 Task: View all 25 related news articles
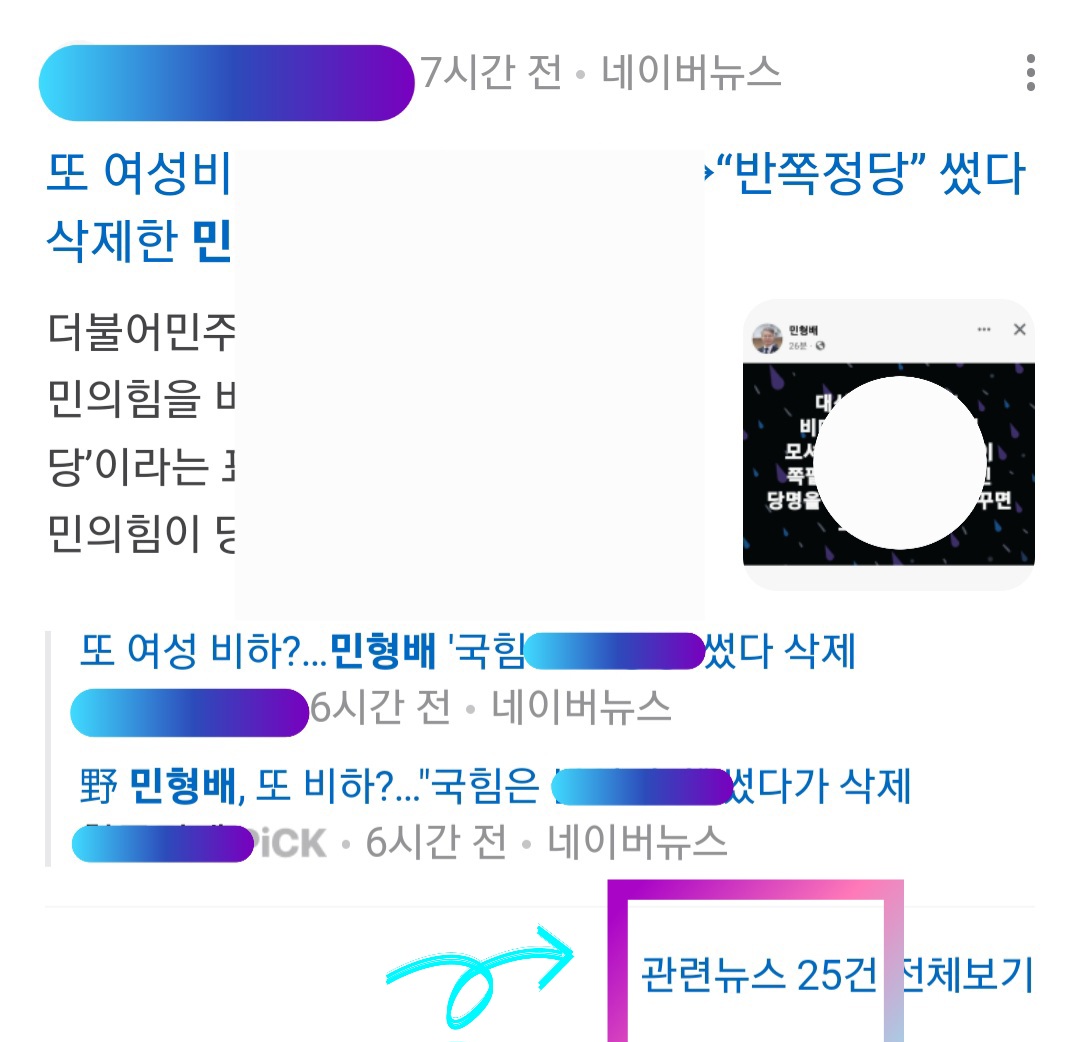point(835,974)
